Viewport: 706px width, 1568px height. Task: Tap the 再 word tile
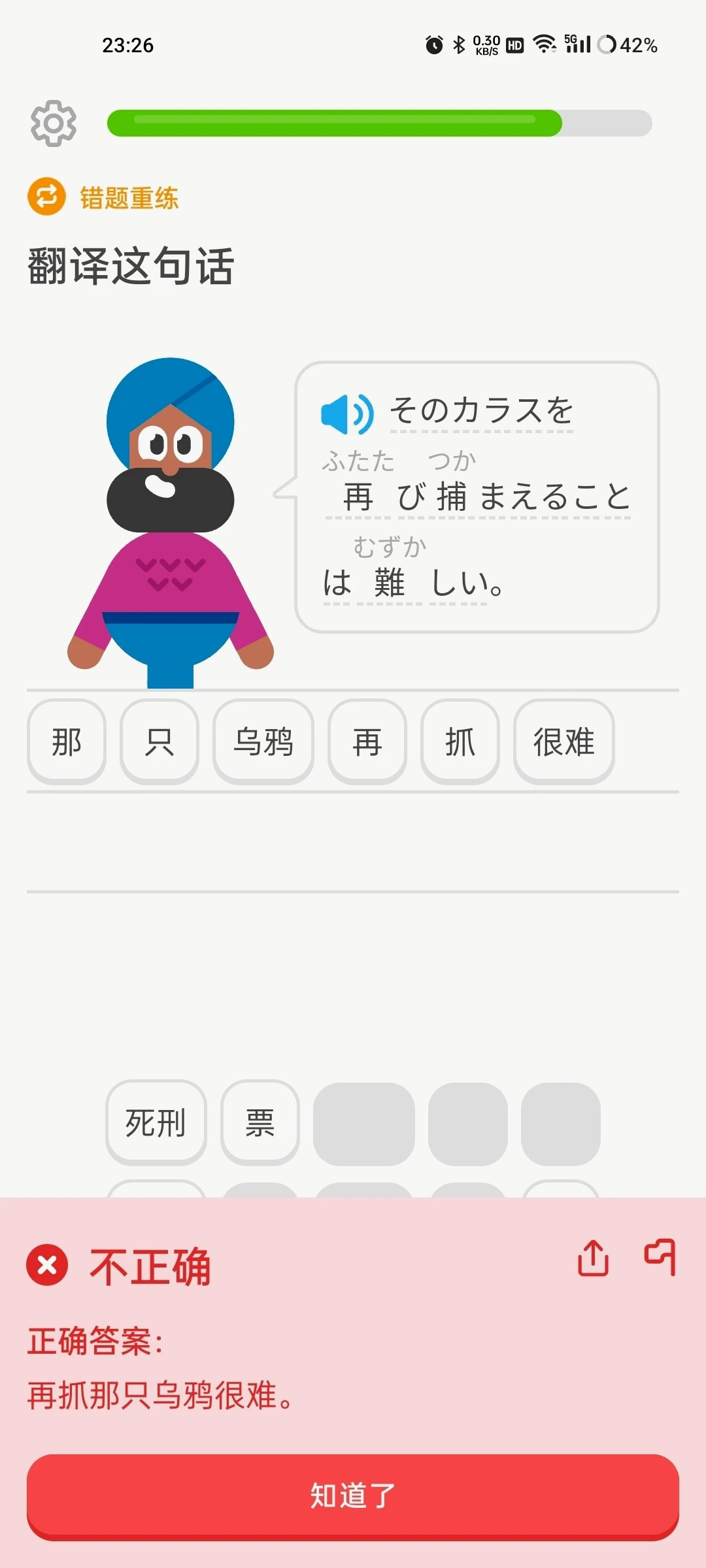pyautogui.click(x=367, y=742)
